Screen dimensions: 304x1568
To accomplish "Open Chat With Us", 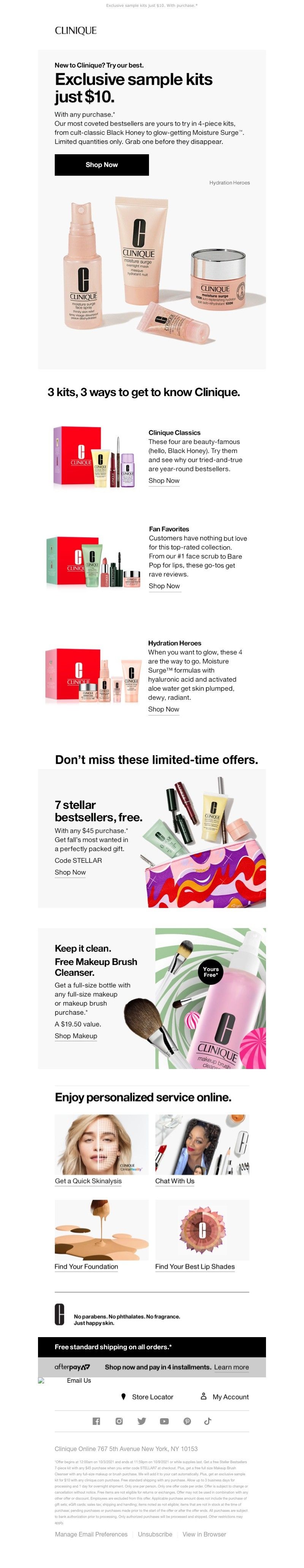I will (174, 1180).
